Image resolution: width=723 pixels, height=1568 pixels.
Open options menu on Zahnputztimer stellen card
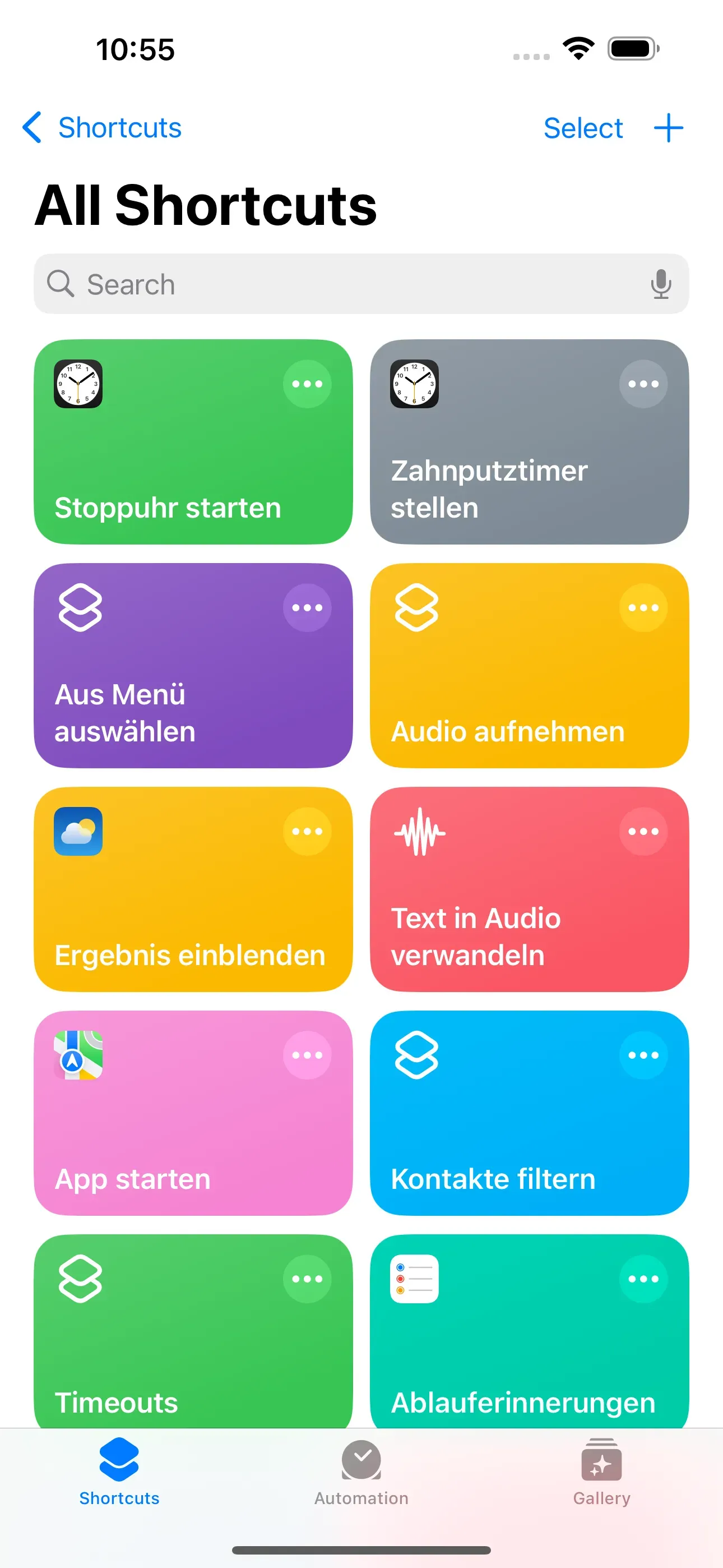(x=645, y=384)
